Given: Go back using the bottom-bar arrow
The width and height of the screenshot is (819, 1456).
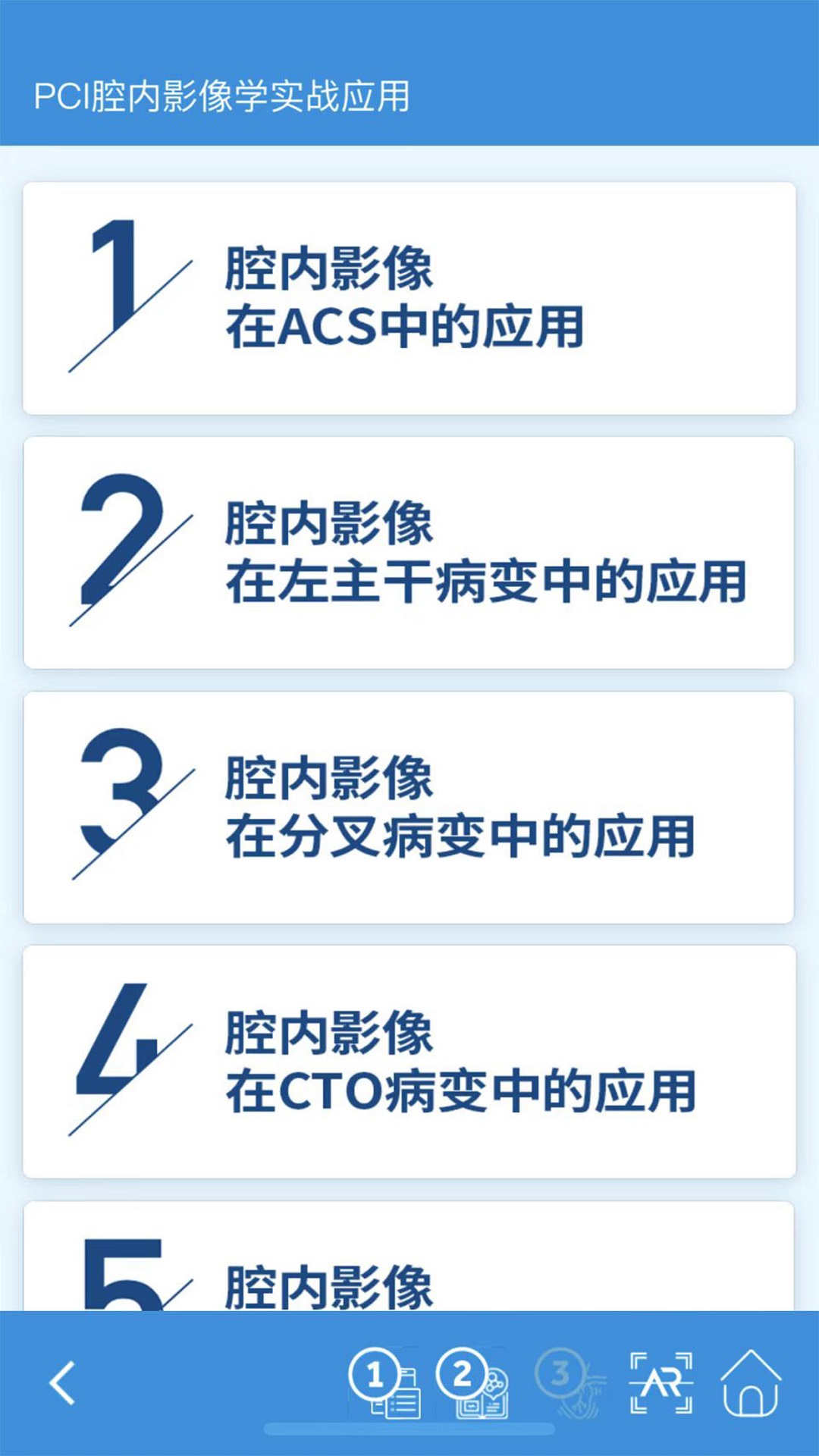Looking at the screenshot, I should [x=63, y=1383].
